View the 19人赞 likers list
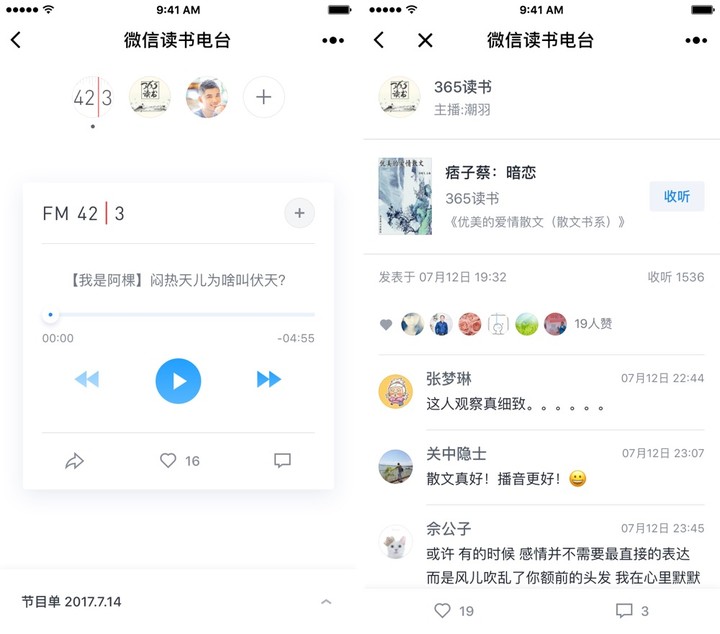The width and height of the screenshot is (720, 634). tap(592, 324)
